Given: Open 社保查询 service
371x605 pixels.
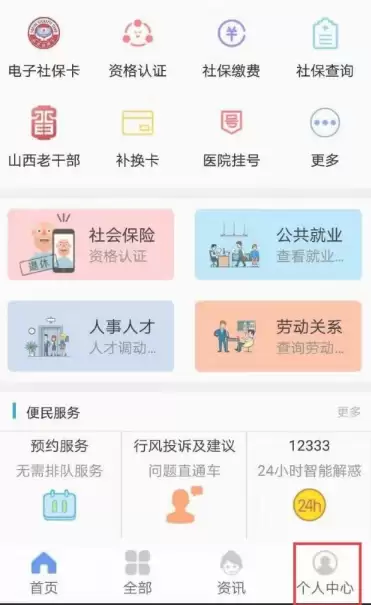Looking at the screenshot, I should click(325, 46).
